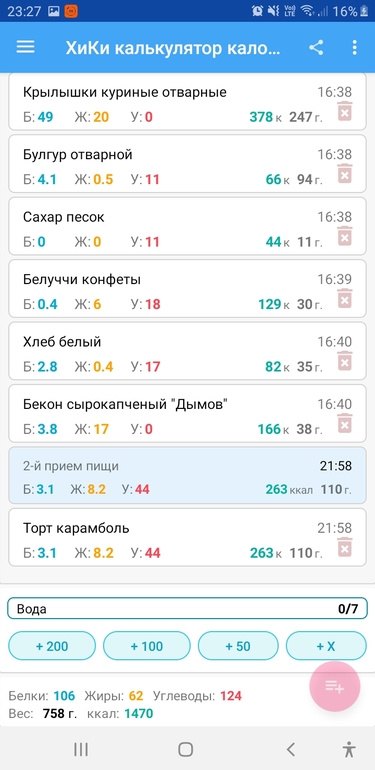Add 50 ml of water

[238, 646]
